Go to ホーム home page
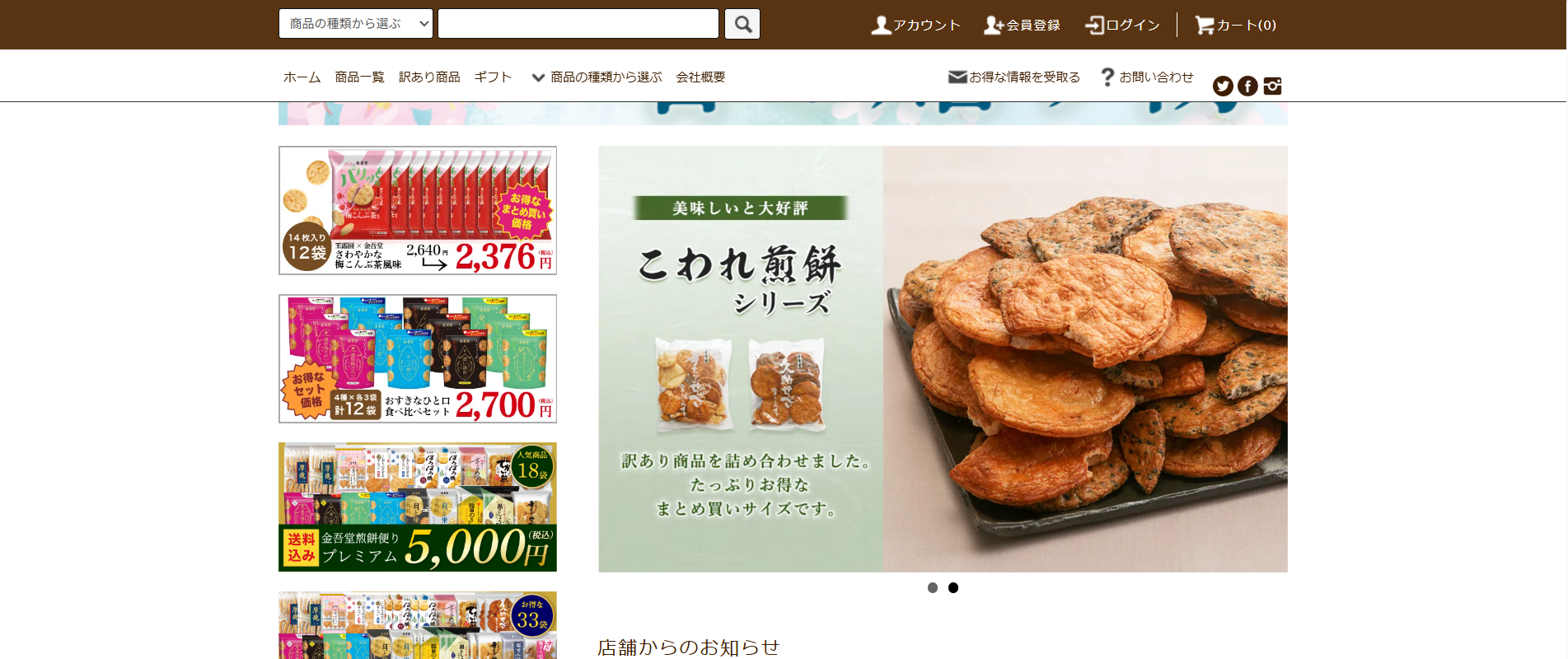This screenshot has height=659, width=1568. [x=302, y=77]
